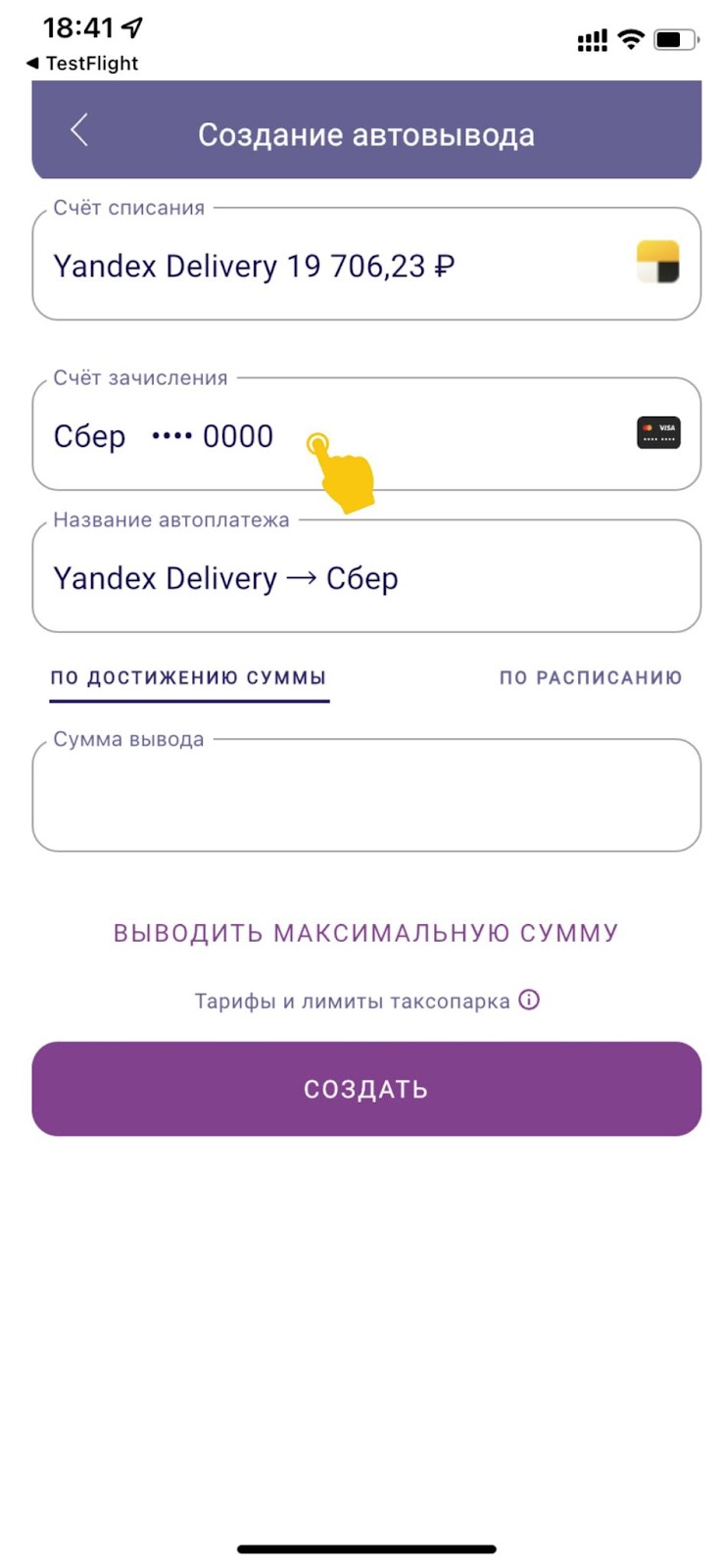Go back from the Создание автовывода screen
The height and width of the screenshot is (1568, 722).
point(79,130)
